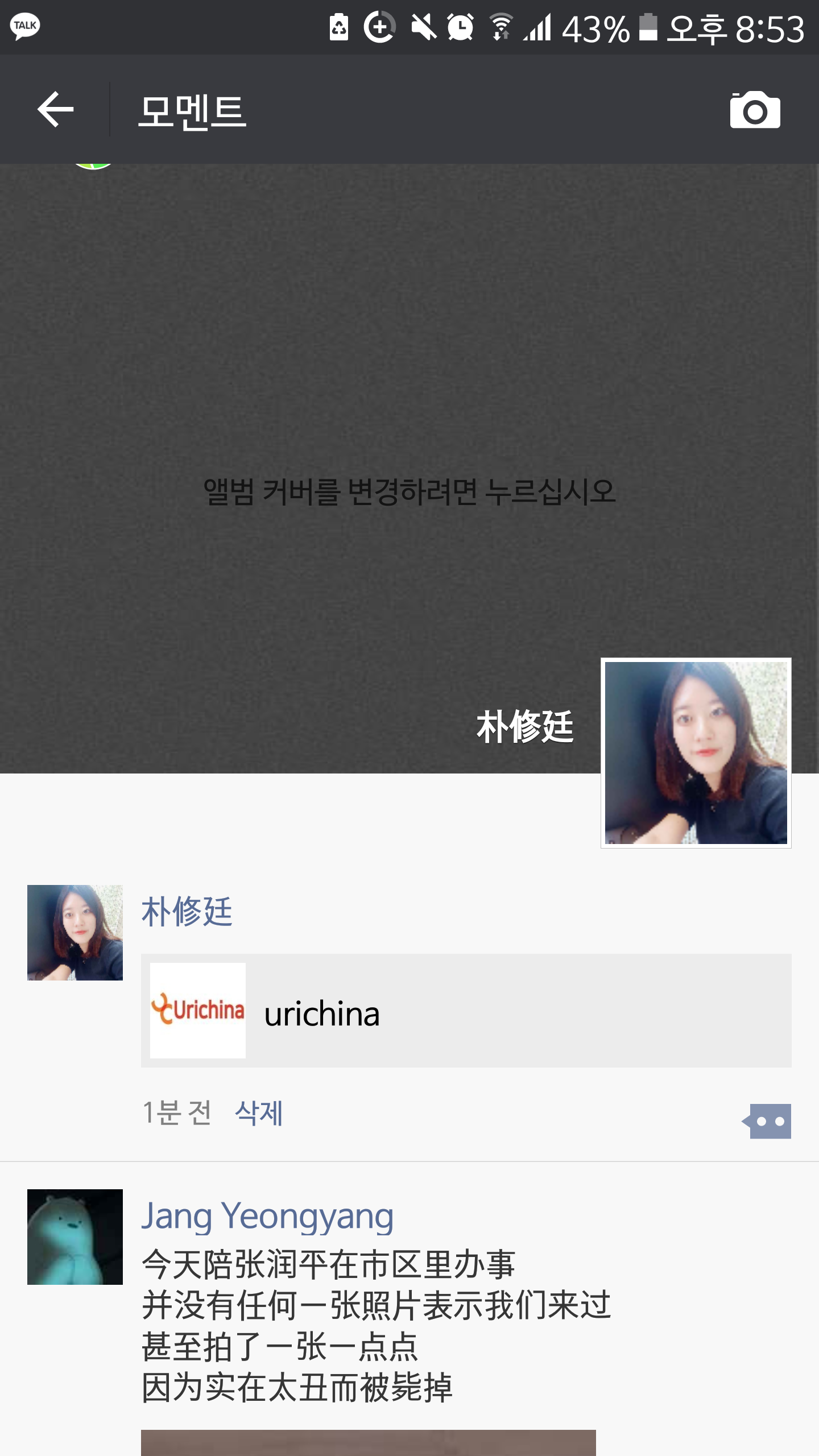Open the camera to post a moment
This screenshot has height=1456, width=819.
click(x=755, y=110)
